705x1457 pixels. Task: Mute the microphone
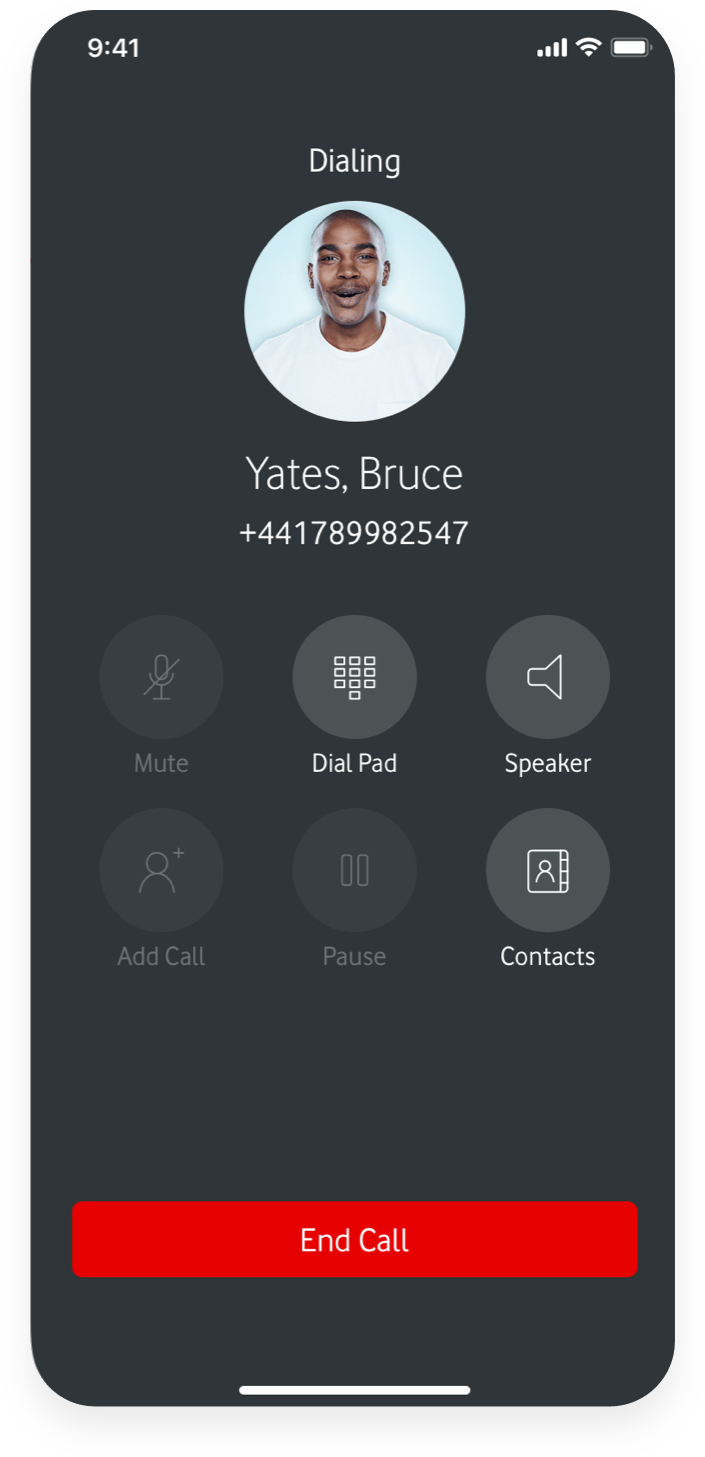pos(161,677)
